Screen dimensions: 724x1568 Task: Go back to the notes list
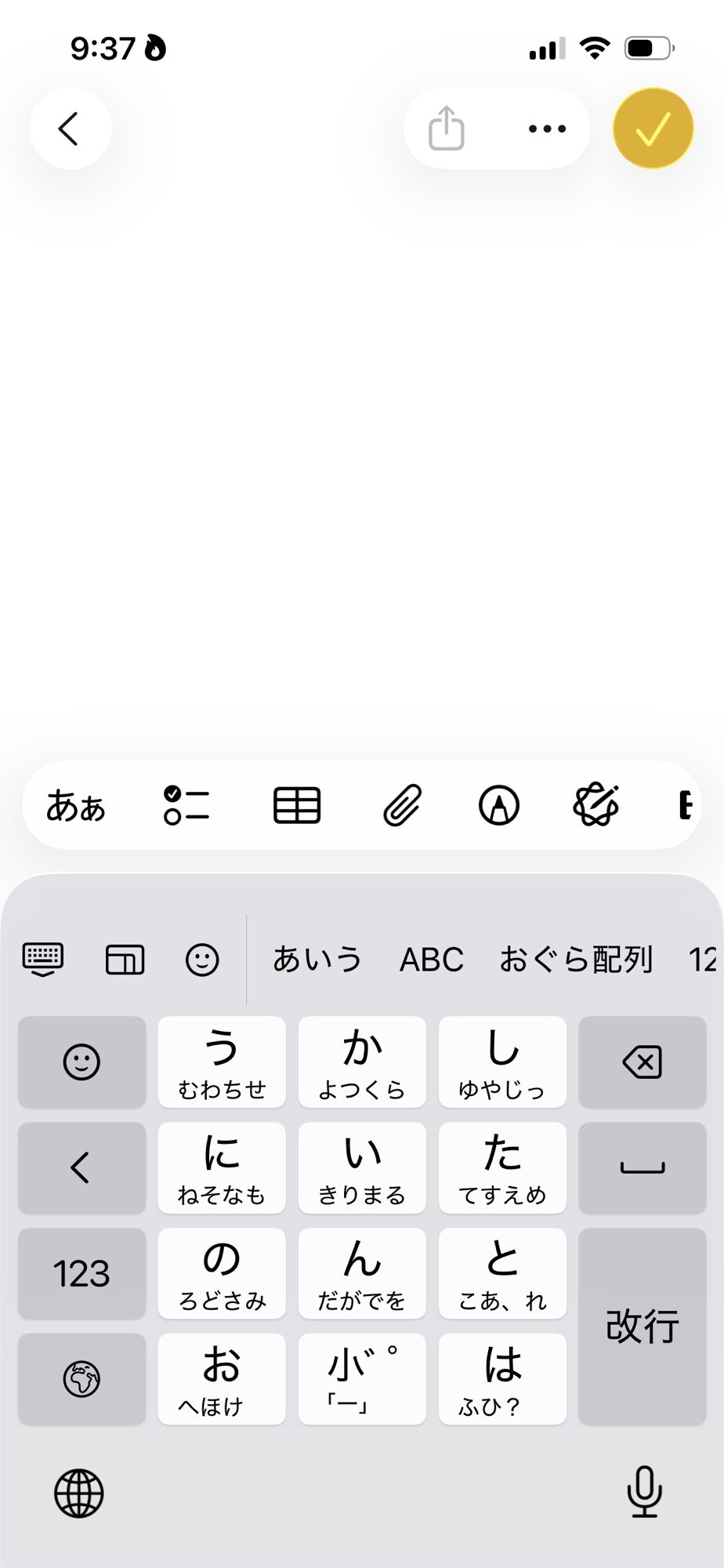[x=70, y=129]
